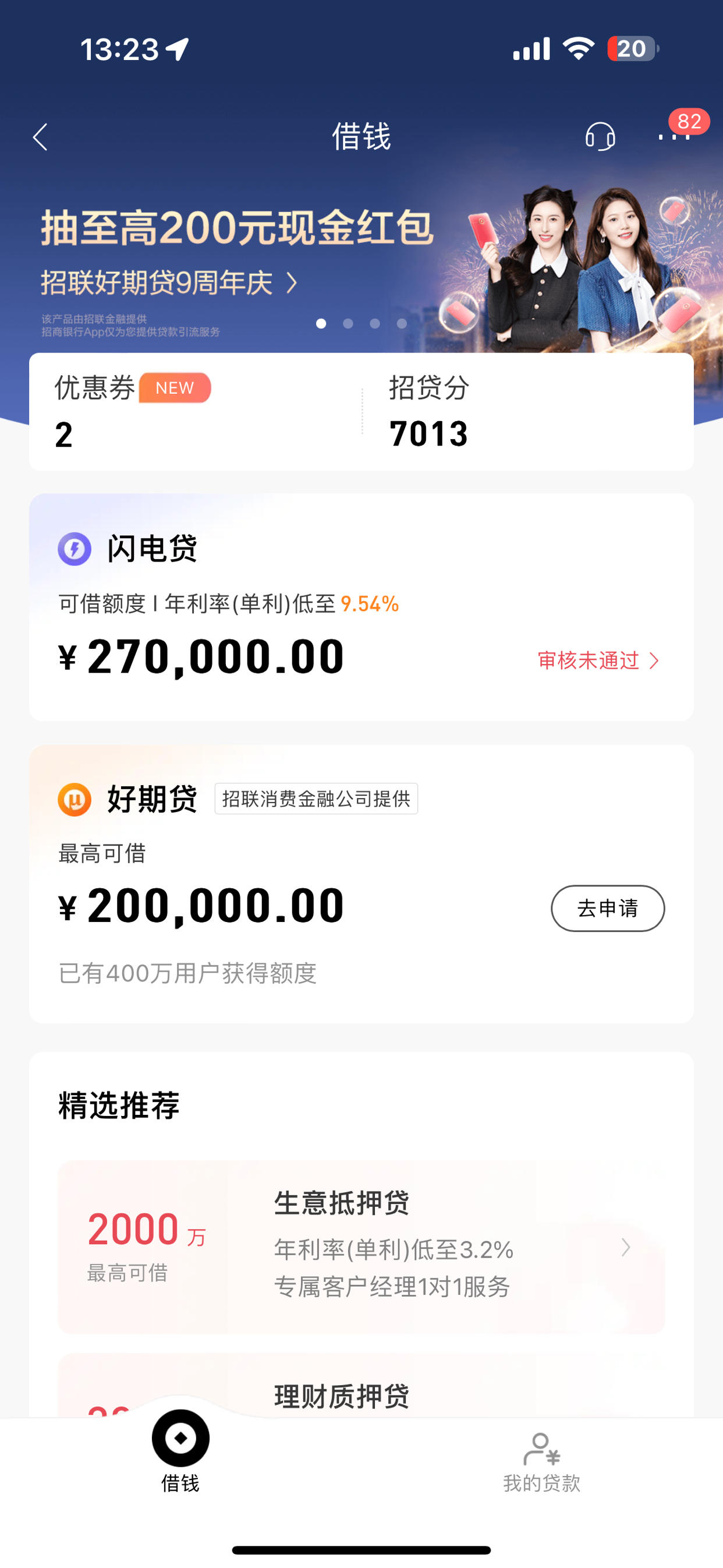This screenshot has height=1568, width=723.
Task: Open the 闪电贷 card
Action: point(361,607)
